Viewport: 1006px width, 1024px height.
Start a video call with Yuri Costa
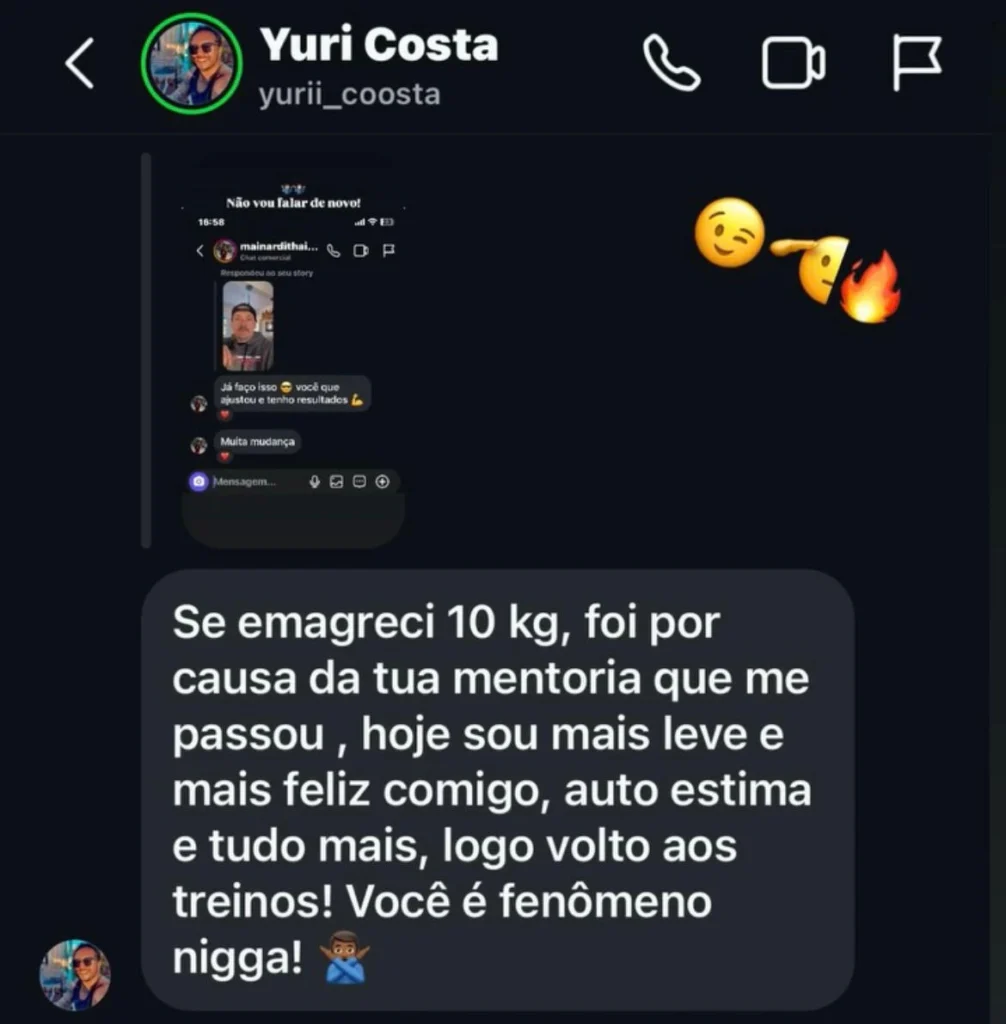(x=793, y=65)
